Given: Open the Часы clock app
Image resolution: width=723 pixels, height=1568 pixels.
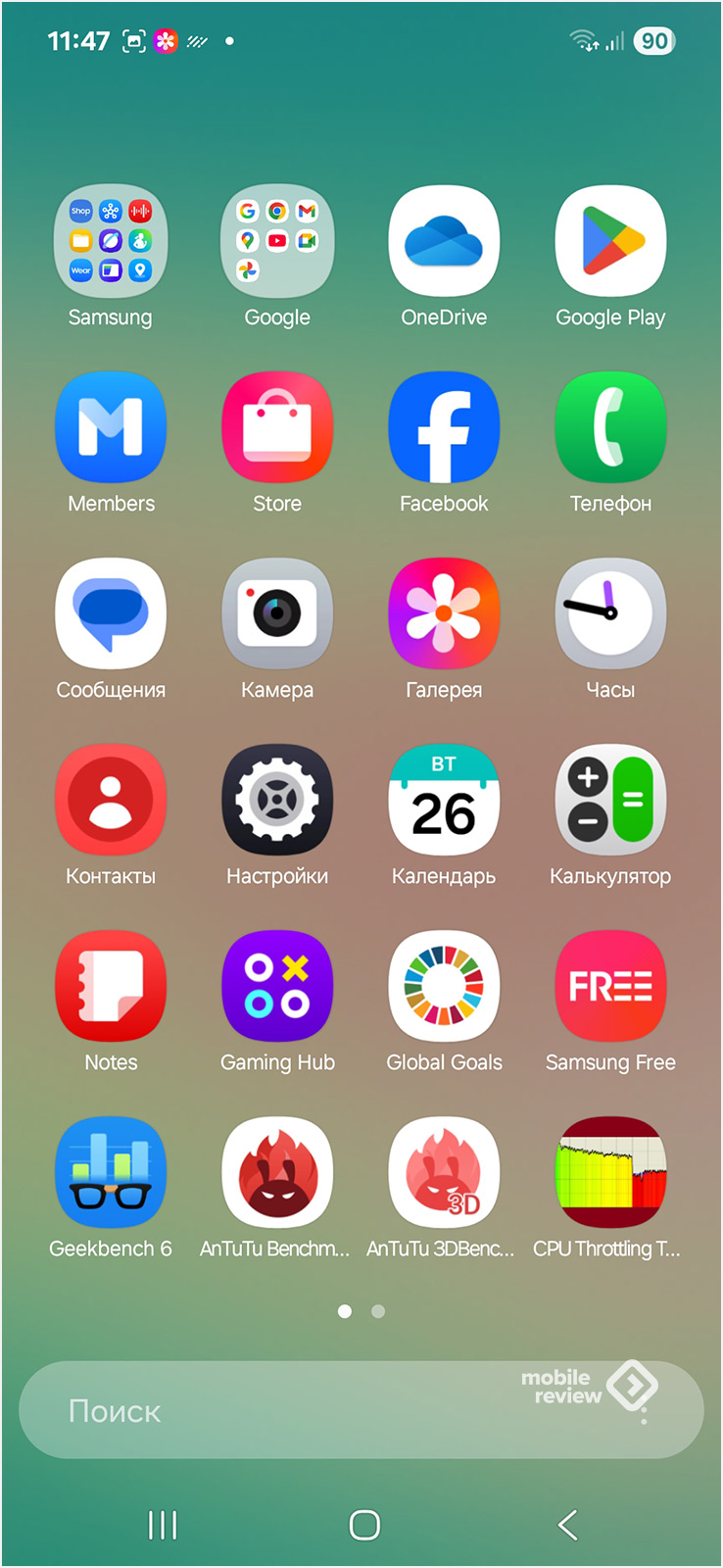Looking at the screenshot, I should pos(610,613).
